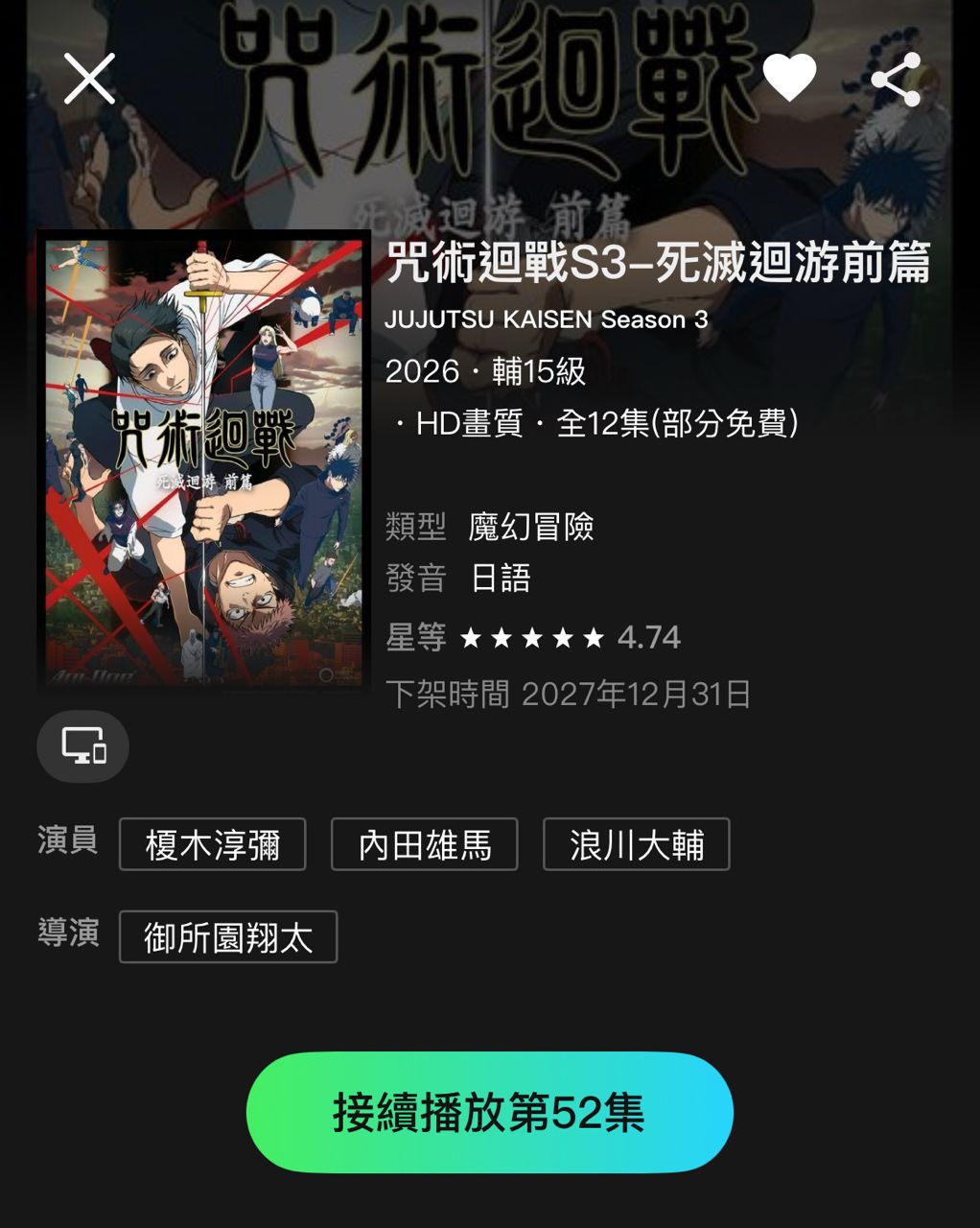Resume playback with 接續播放第52集

[489, 1112]
